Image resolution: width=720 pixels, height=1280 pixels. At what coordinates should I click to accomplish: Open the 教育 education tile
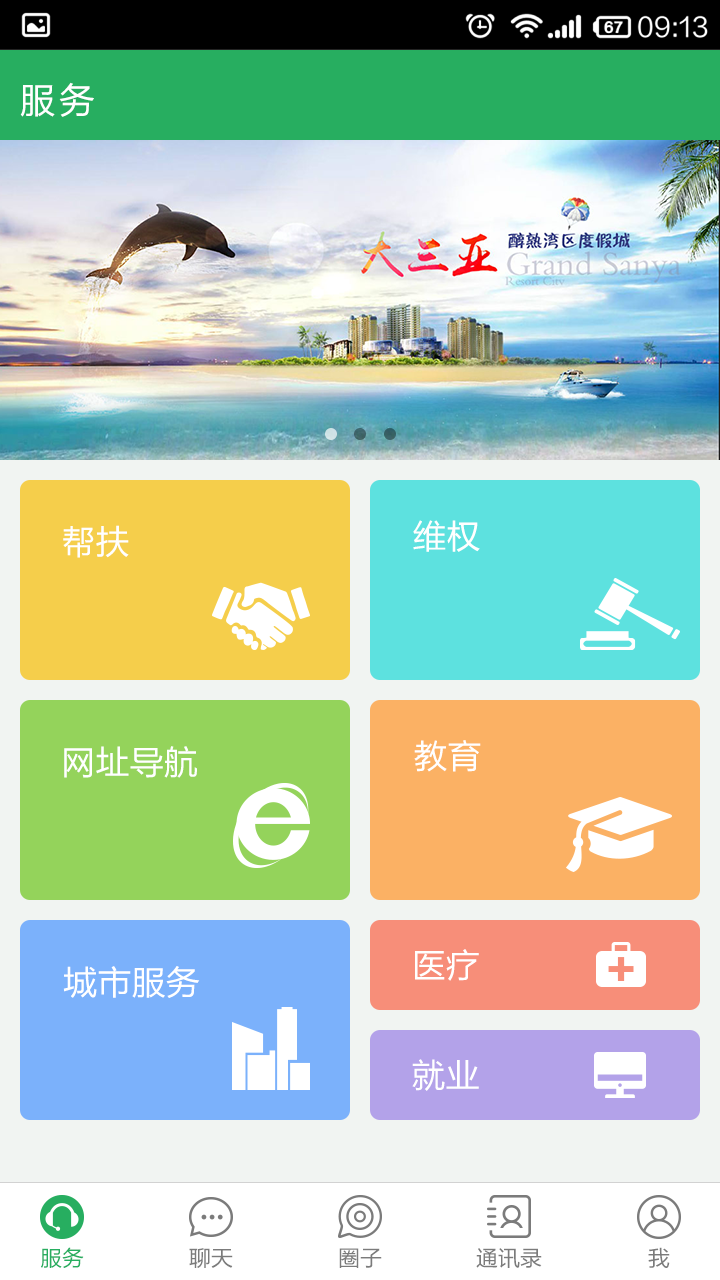535,800
